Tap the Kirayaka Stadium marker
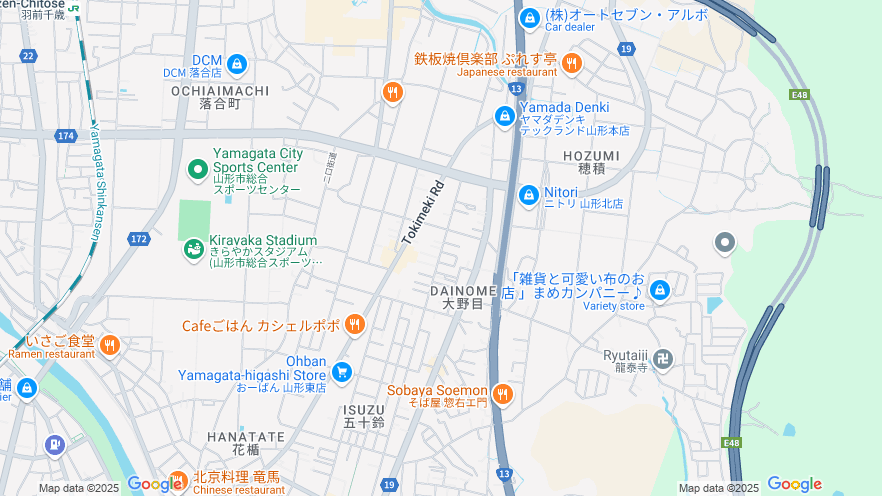 pos(193,250)
